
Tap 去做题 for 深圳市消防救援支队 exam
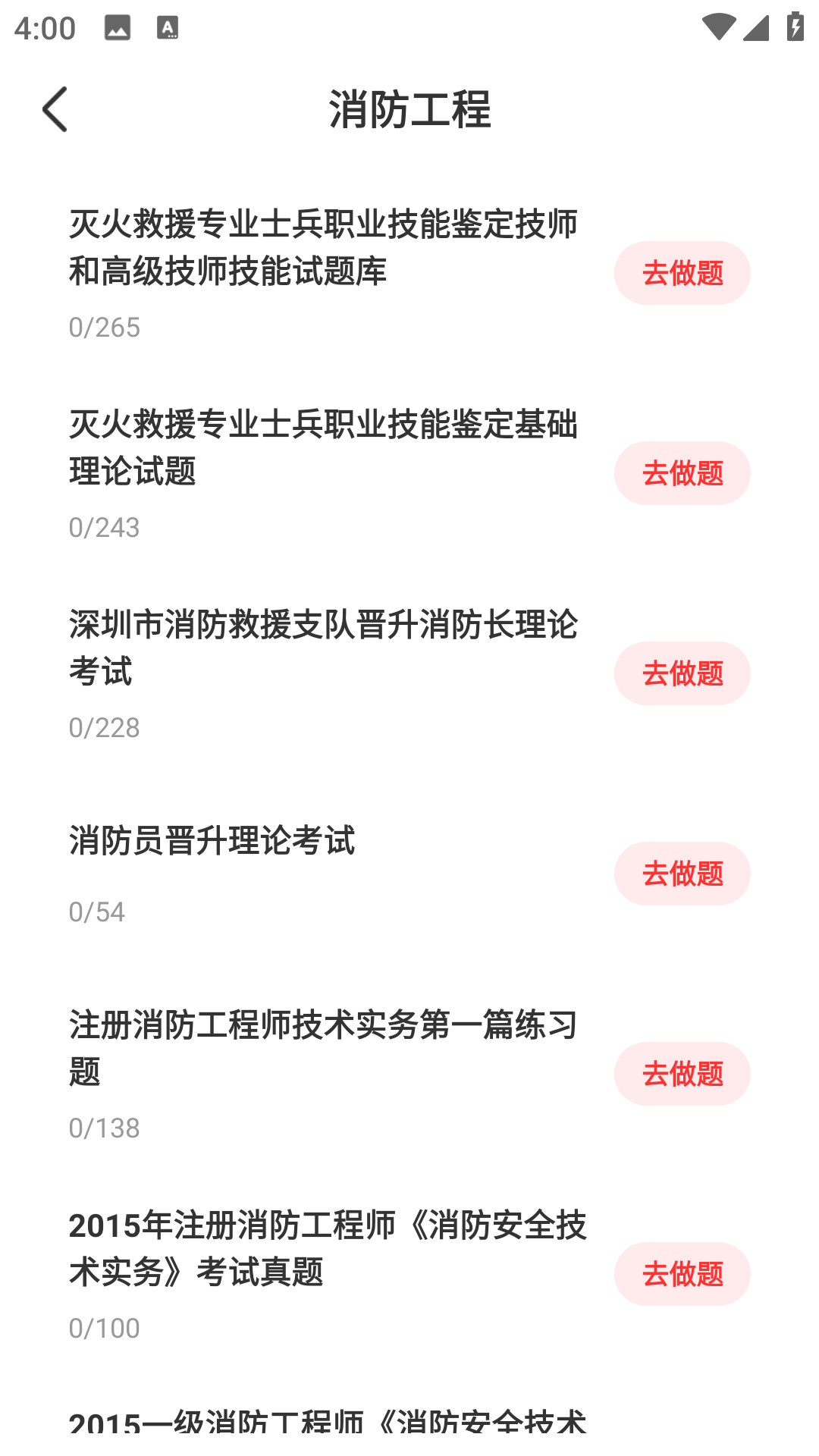point(682,673)
